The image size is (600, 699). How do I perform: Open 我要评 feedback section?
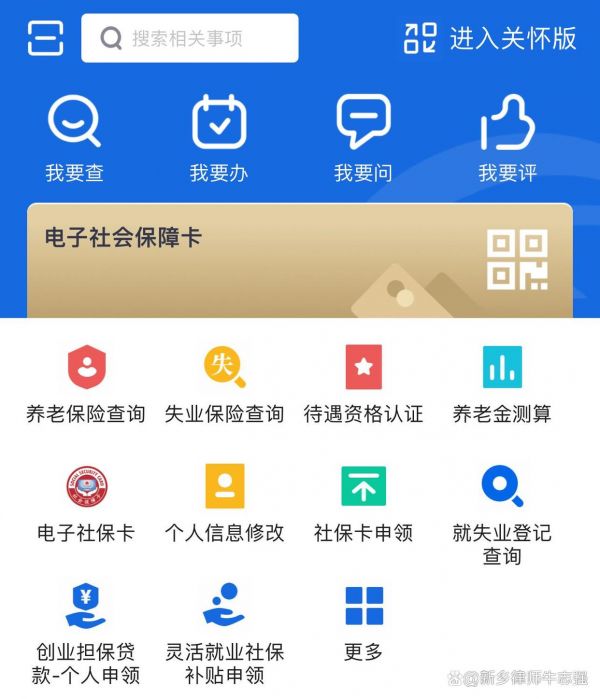tap(508, 138)
